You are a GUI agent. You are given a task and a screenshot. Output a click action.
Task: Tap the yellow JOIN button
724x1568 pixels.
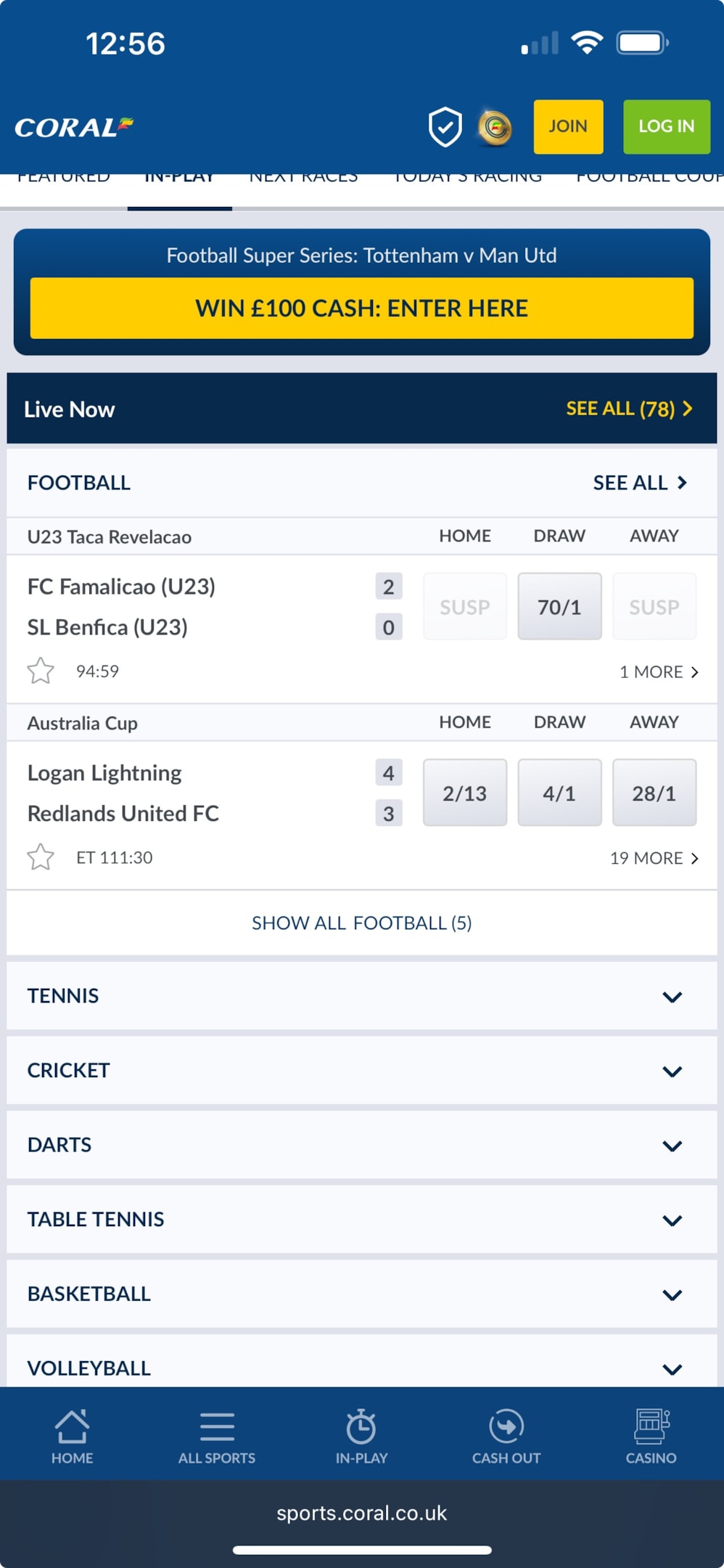tap(568, 126)
